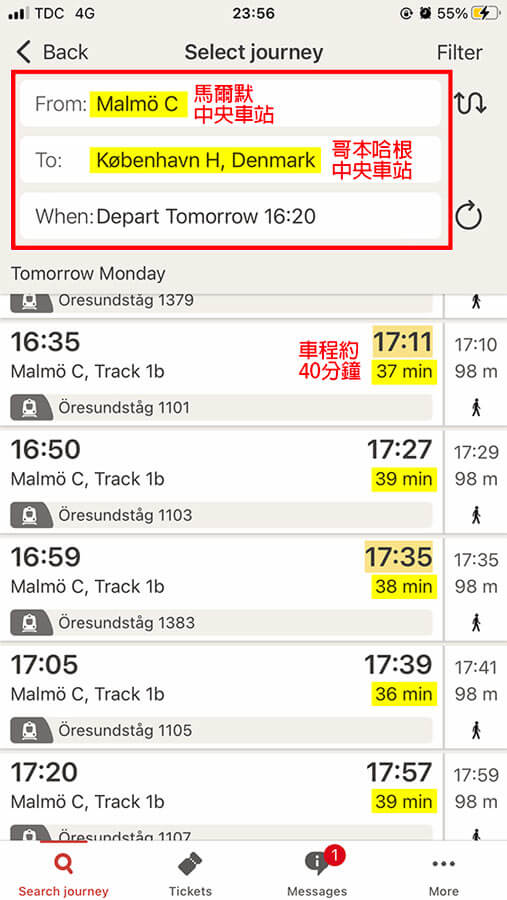Open the 17:20 departure arriving 17:57

(222, 796)
